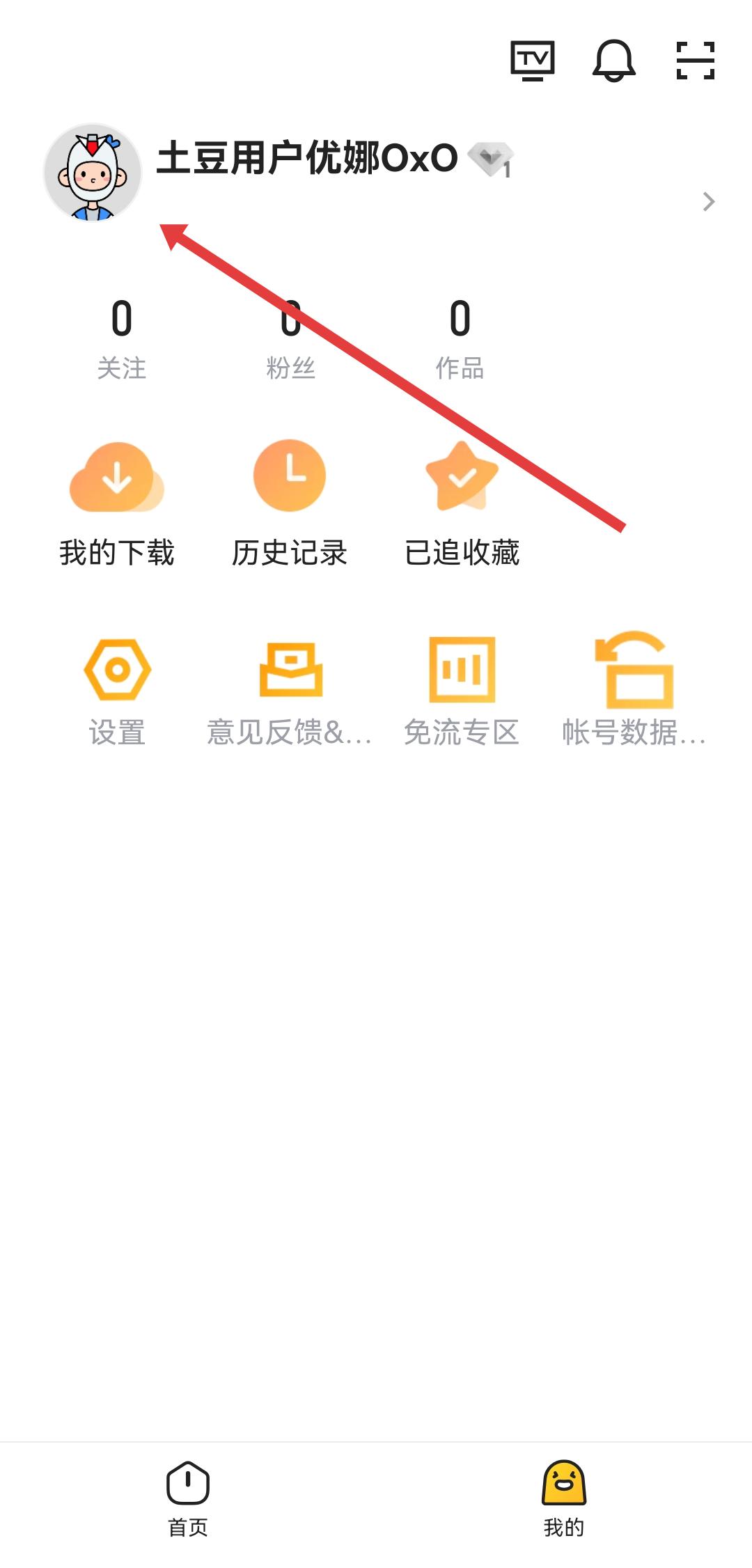The image size is (752, 1568).
Task: View the 关注 following list
Action: [x=122, y=339]
